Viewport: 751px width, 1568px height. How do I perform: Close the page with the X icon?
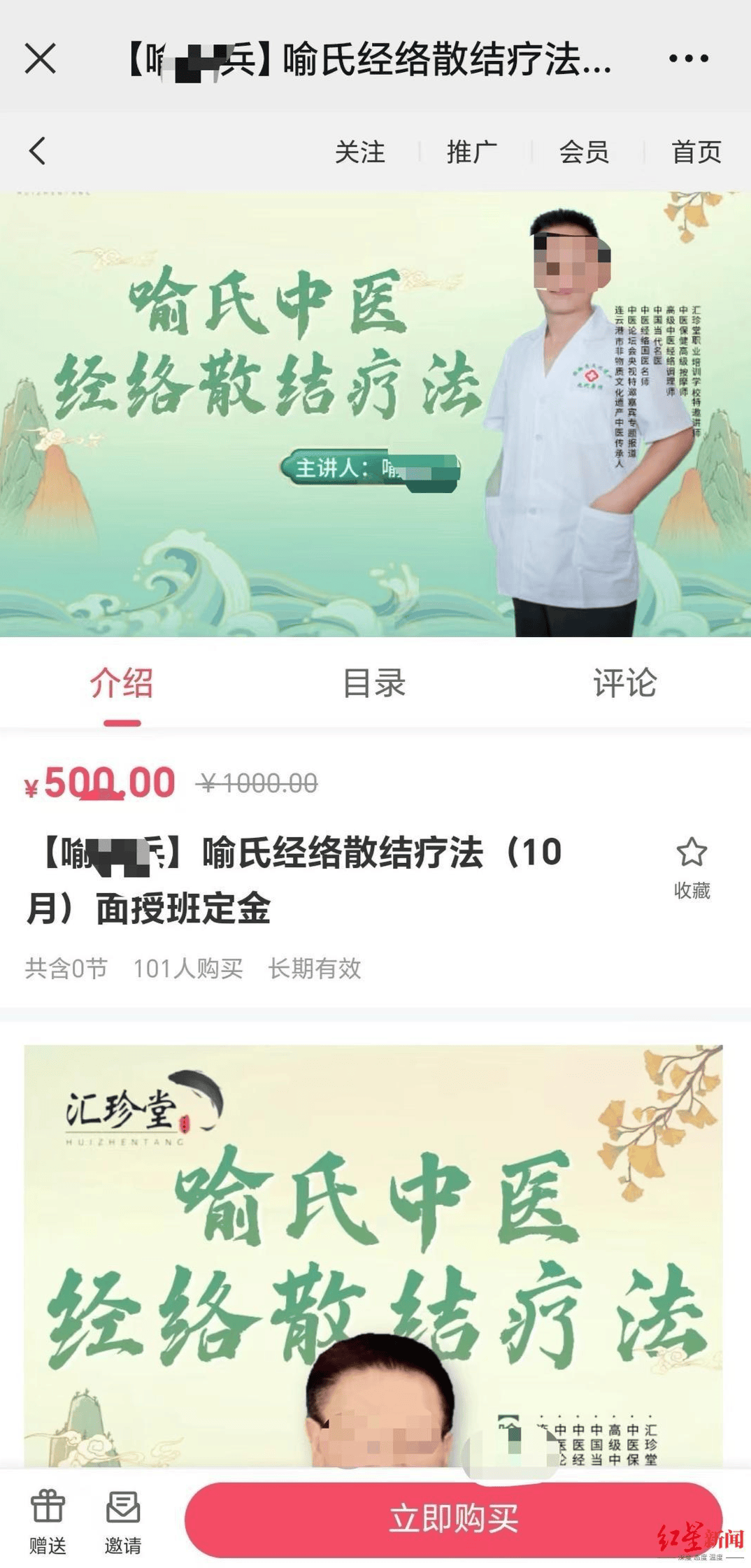tap(41, 58)
